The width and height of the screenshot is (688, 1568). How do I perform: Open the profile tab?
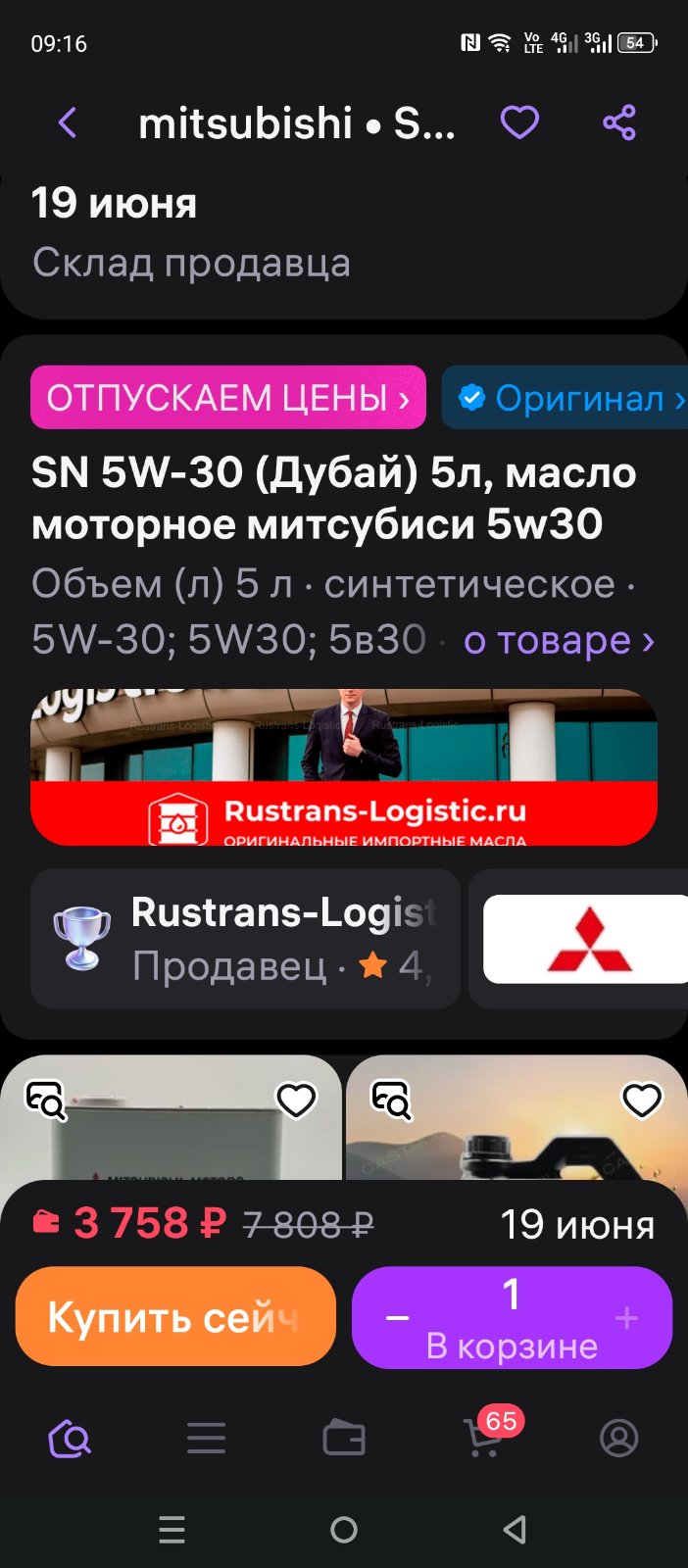[x=619, y=1439]
